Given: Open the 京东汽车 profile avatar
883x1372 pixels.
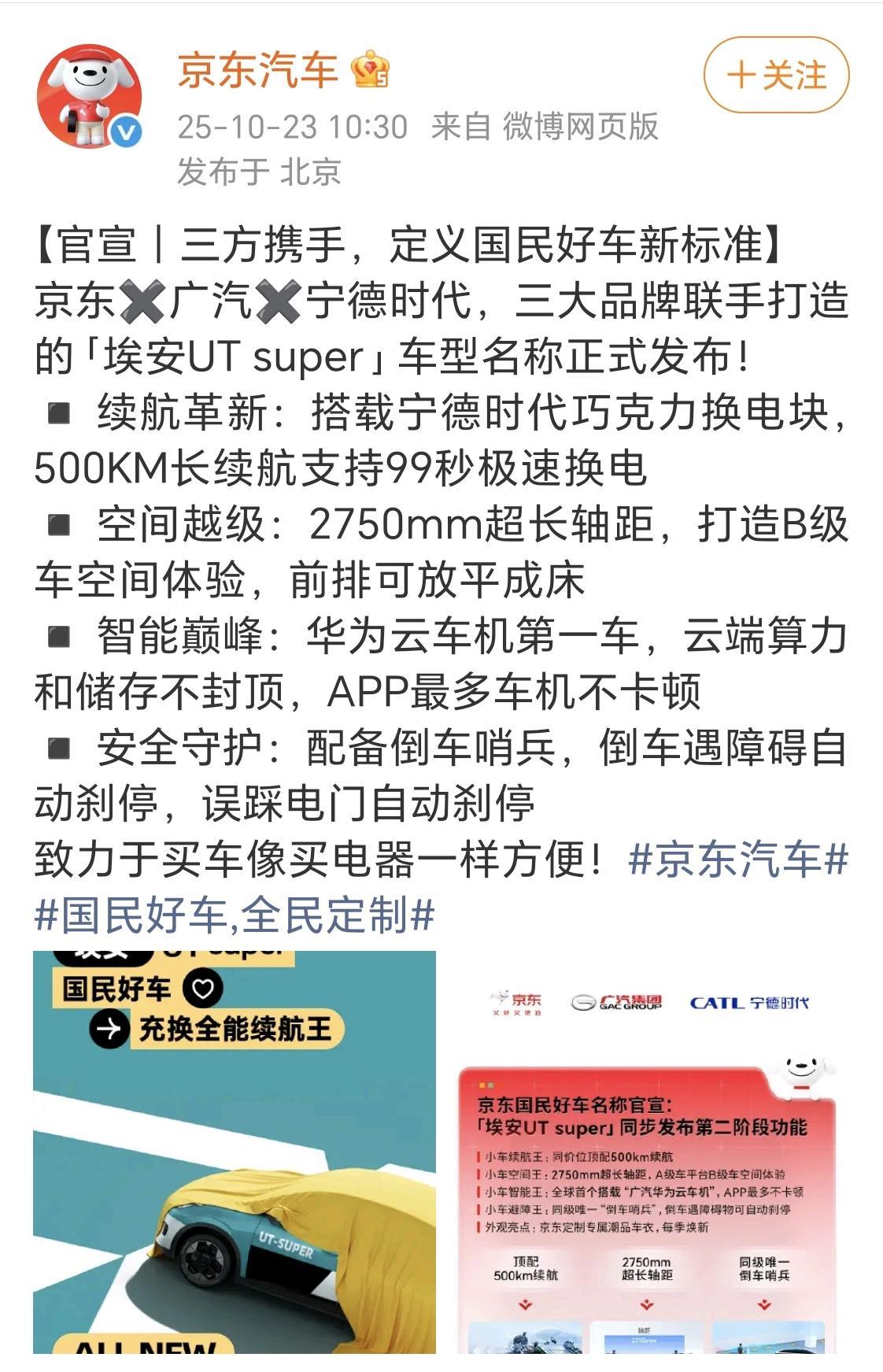Looking at the screenshot, I should [90, 96].
